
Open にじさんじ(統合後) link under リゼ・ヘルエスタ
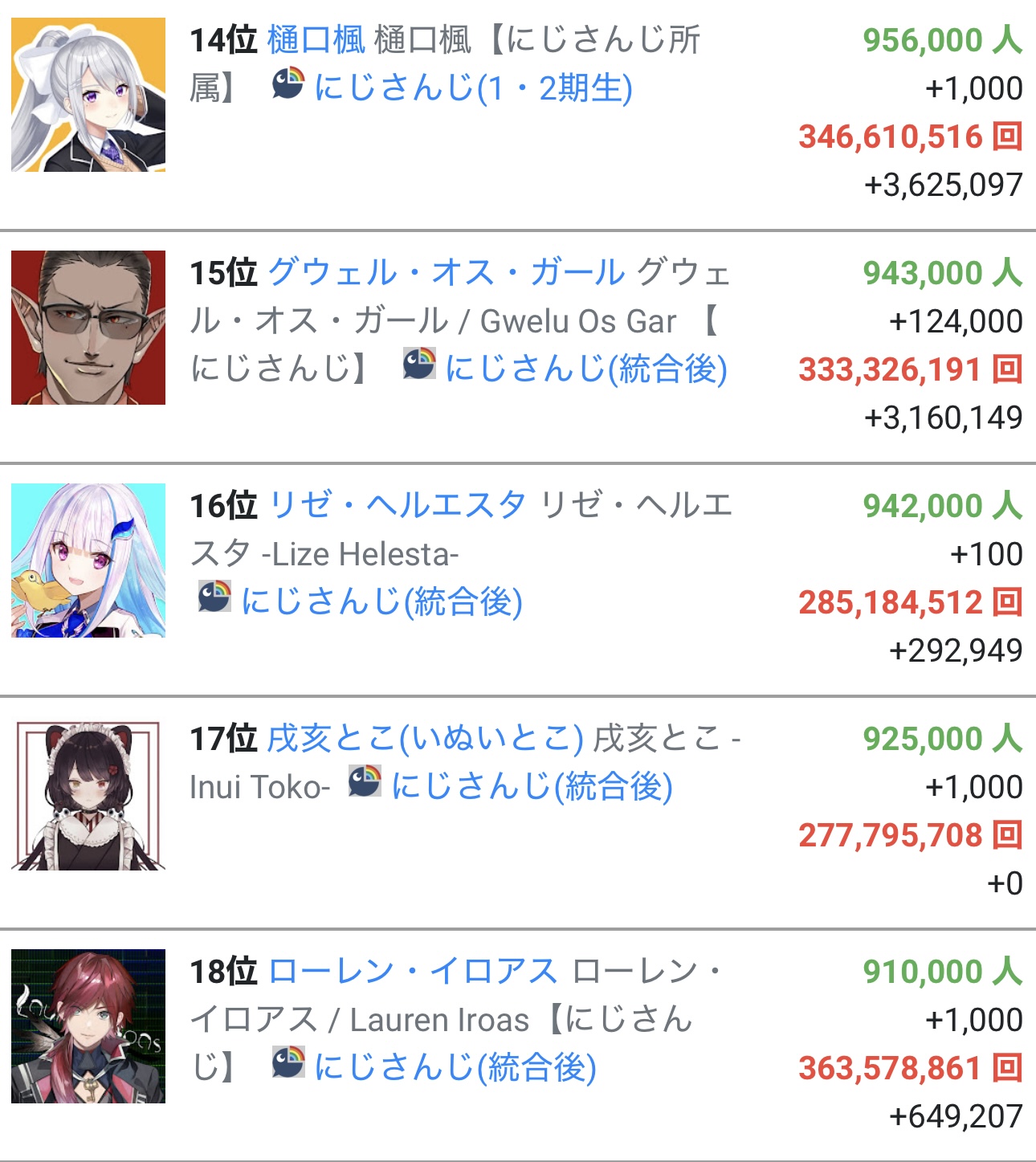(381, 601)
